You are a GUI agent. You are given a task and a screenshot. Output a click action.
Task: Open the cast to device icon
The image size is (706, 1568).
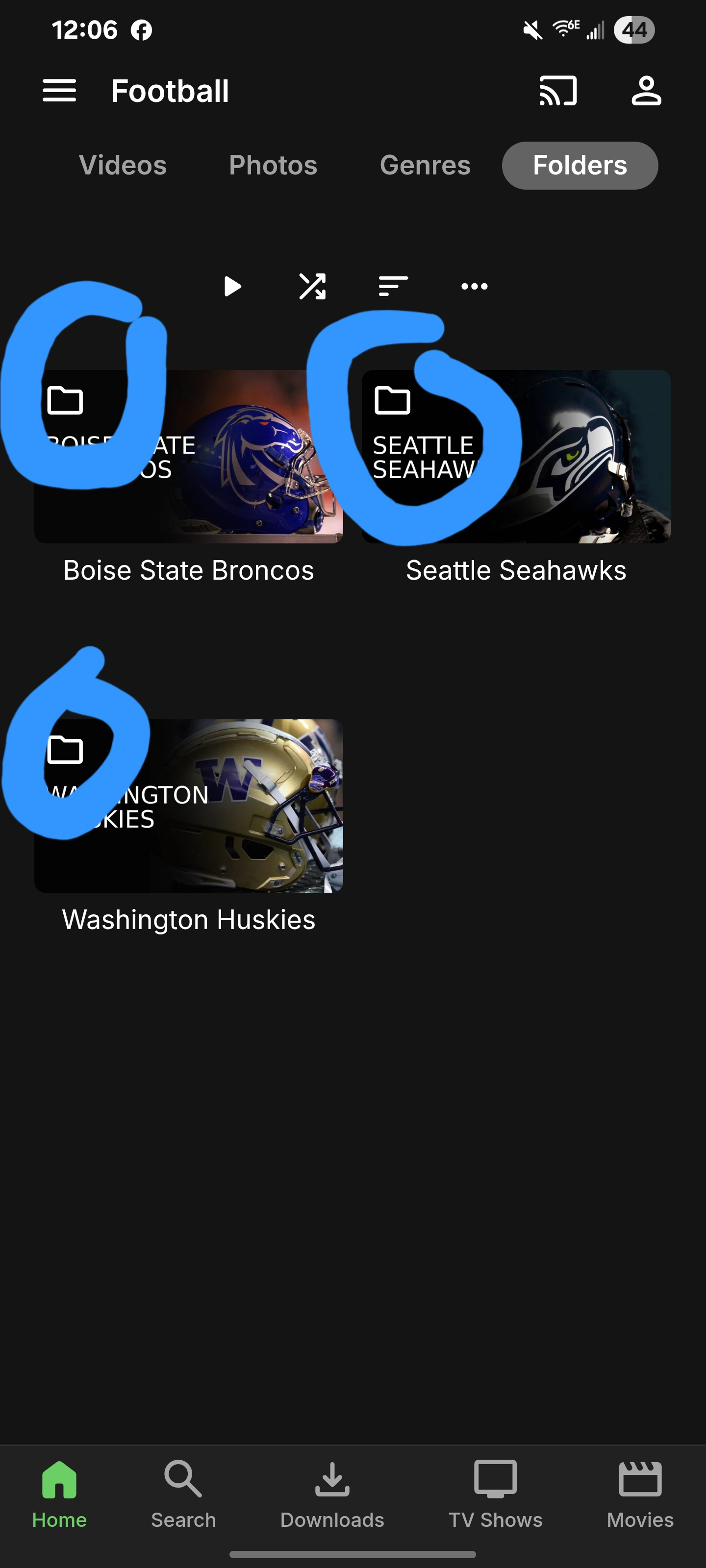click(557, 91)
